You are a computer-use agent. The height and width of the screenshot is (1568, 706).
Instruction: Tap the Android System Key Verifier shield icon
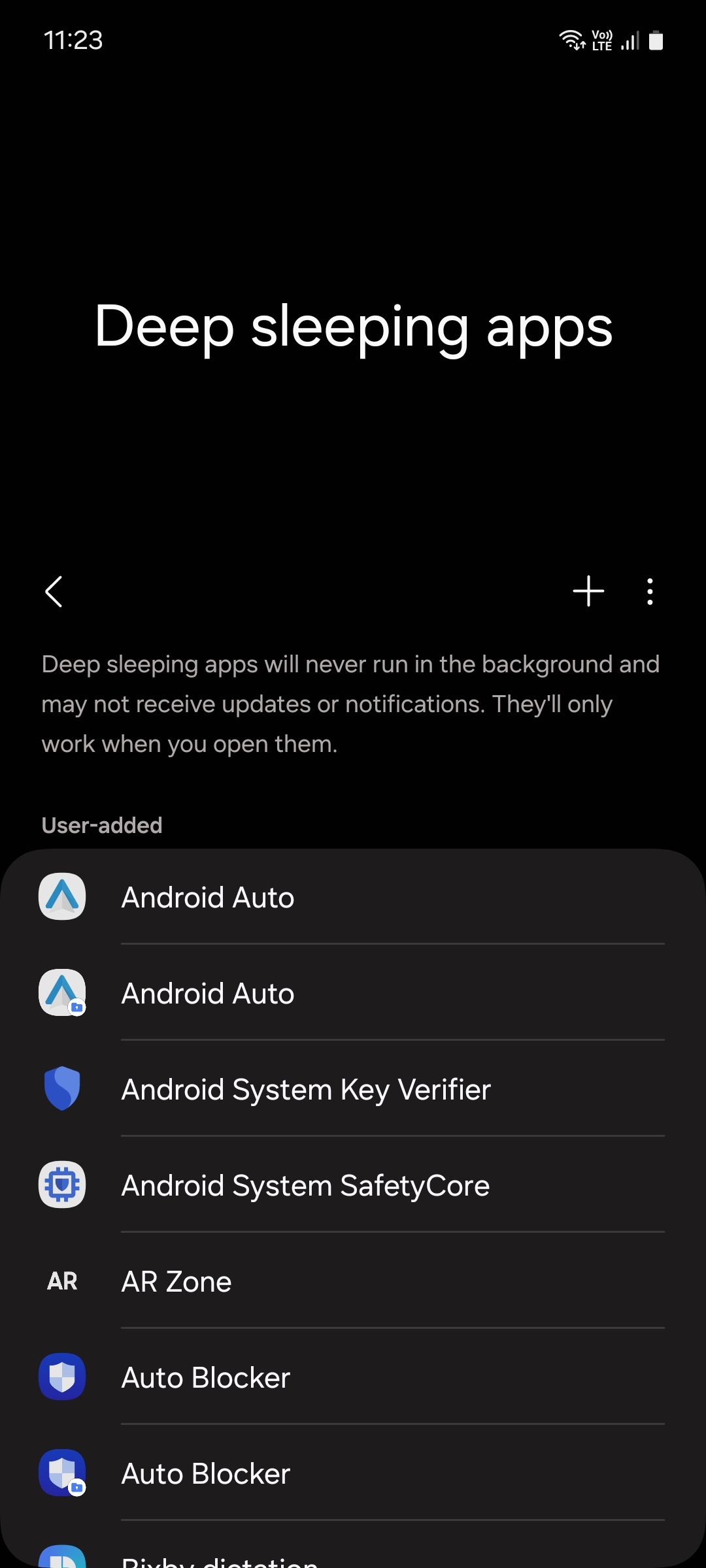[x=61, y=1089]
